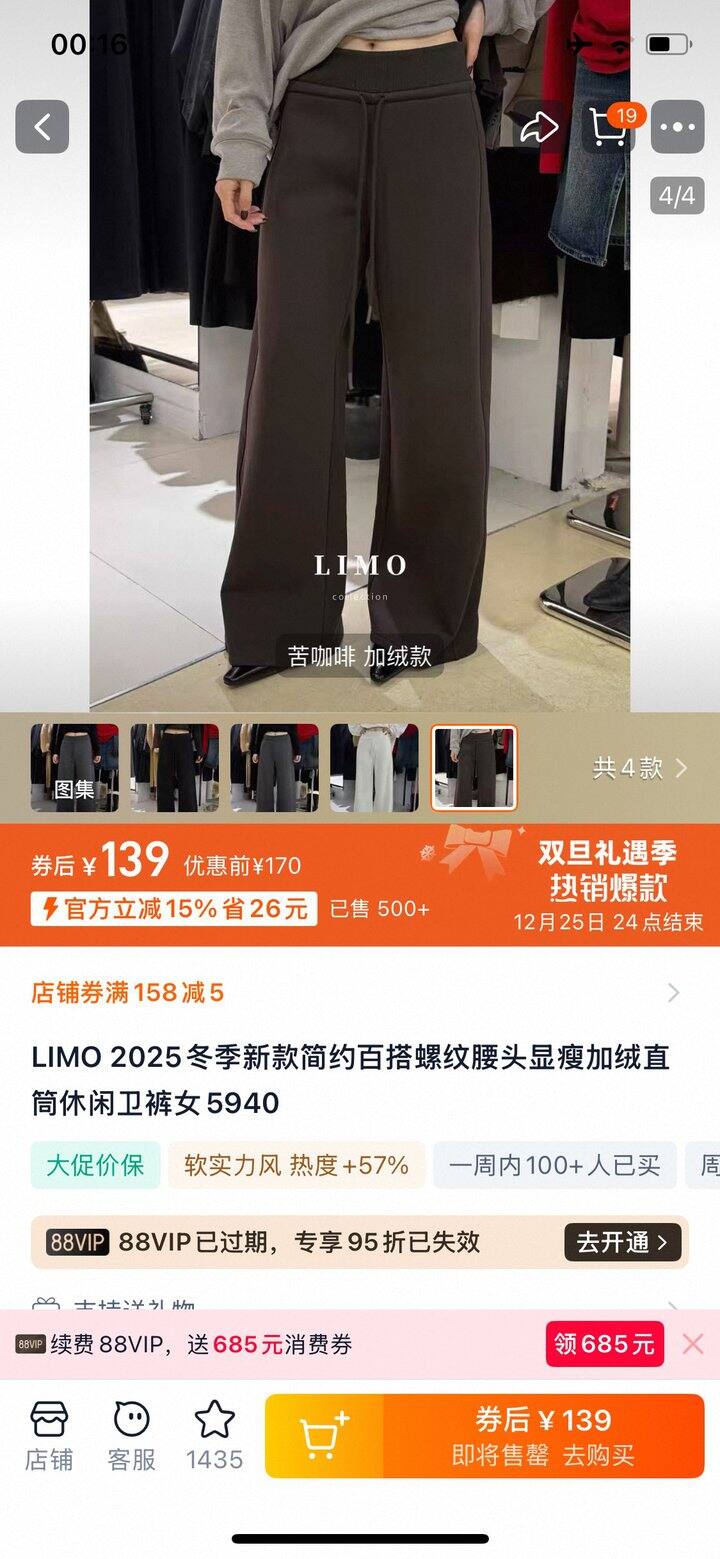The image size is (720, 1559).
Task: Go back to the previous page
Action: [x=42, y=127]
